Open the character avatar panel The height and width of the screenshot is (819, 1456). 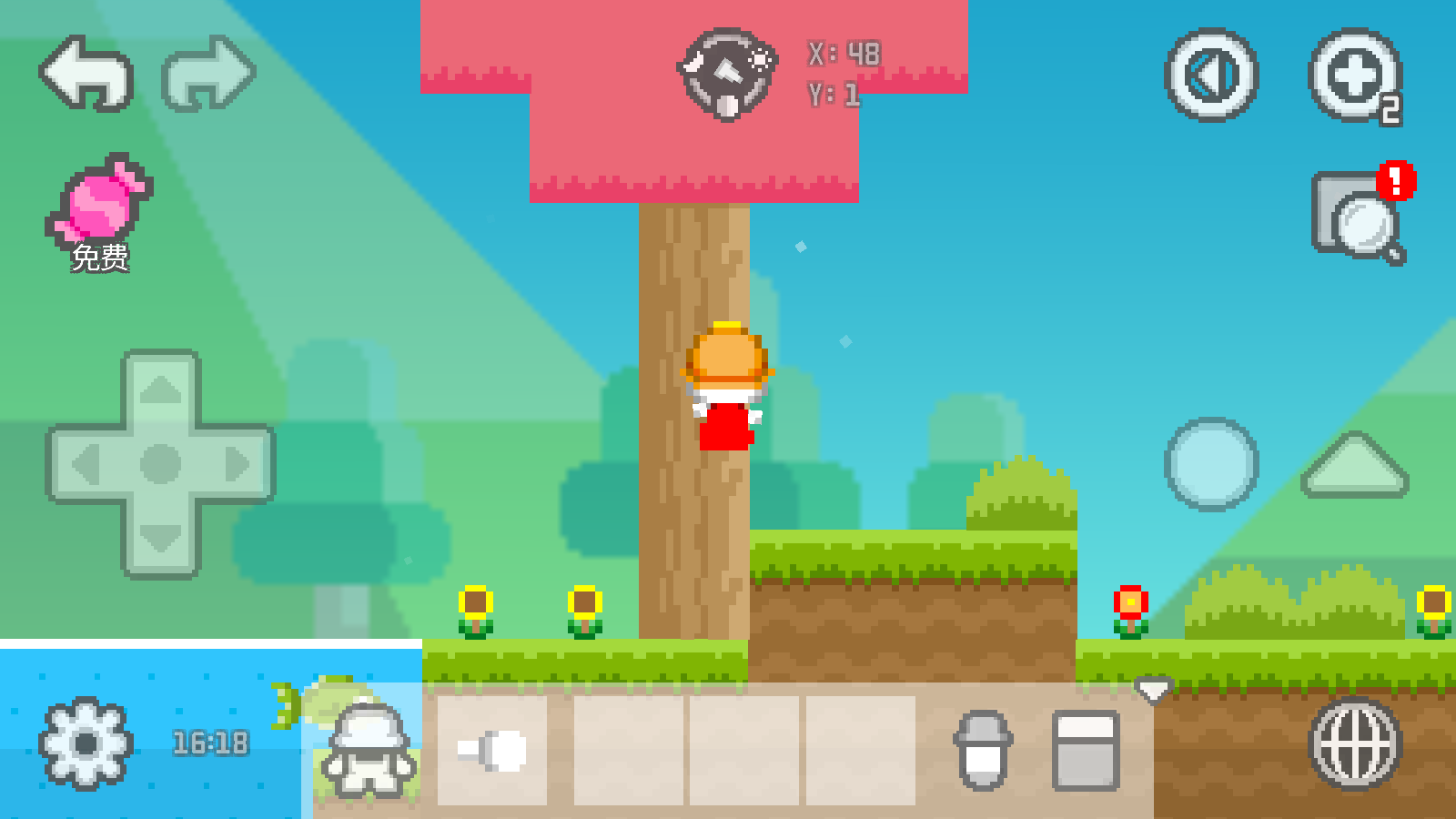369,748
